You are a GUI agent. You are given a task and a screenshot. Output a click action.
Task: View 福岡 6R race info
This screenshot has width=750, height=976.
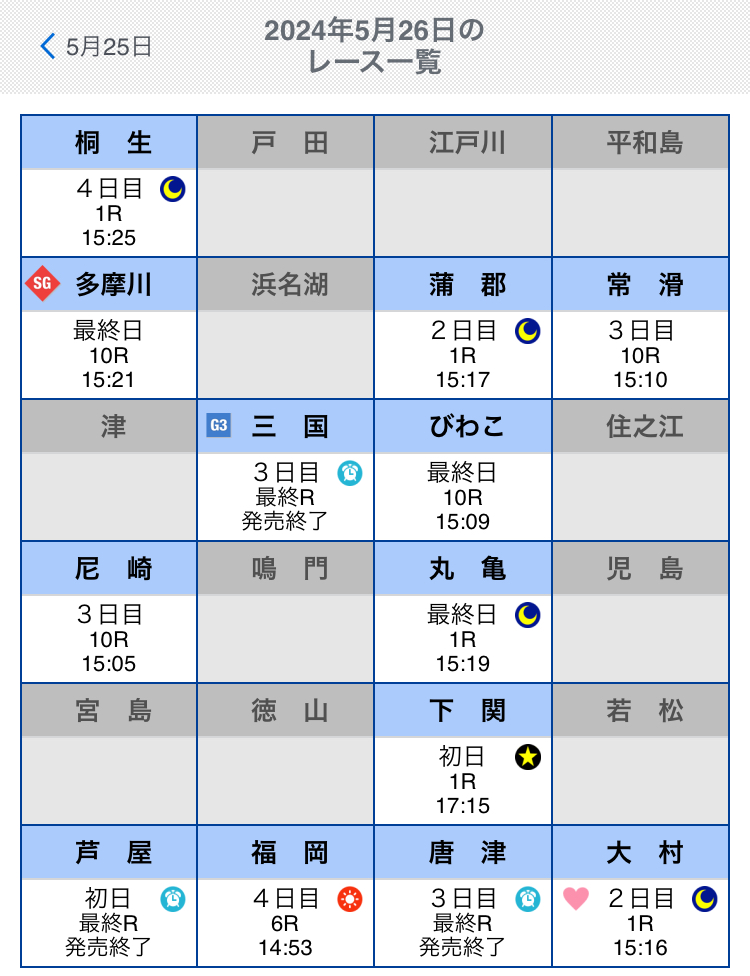pyautogui.click(x=287, y=920)
